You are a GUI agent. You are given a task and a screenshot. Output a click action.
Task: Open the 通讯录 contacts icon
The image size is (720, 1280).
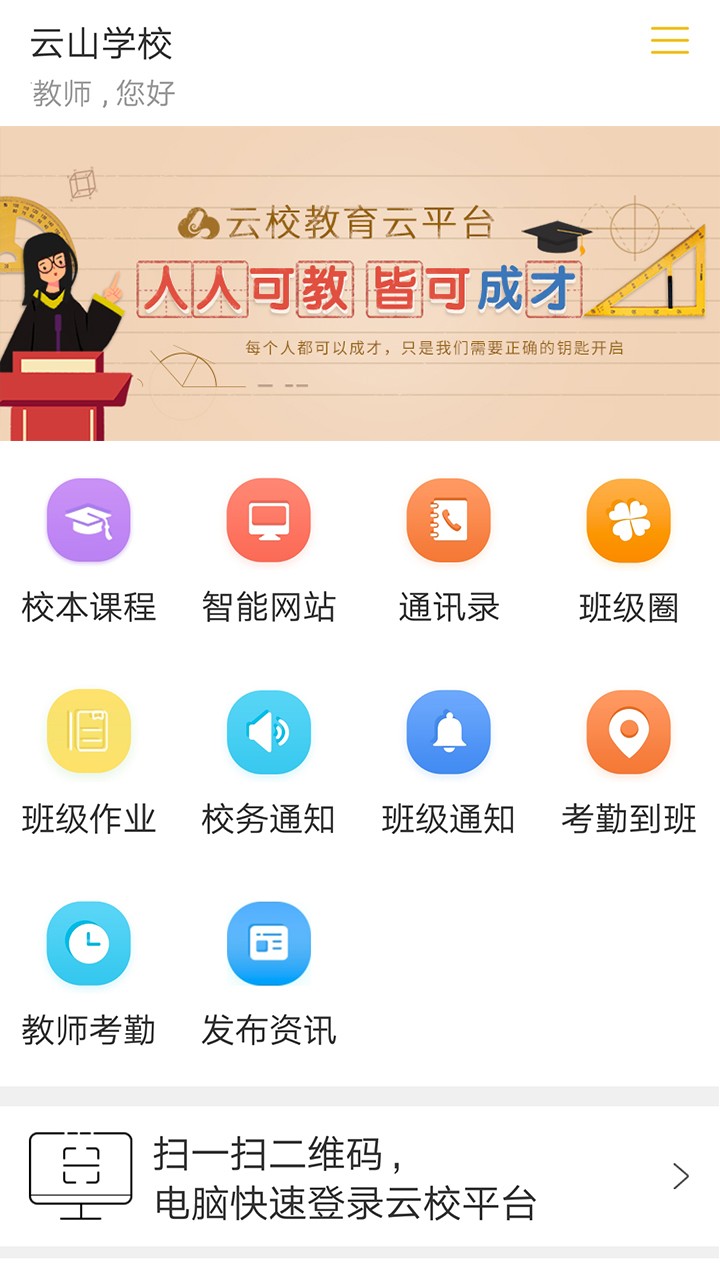448,520
